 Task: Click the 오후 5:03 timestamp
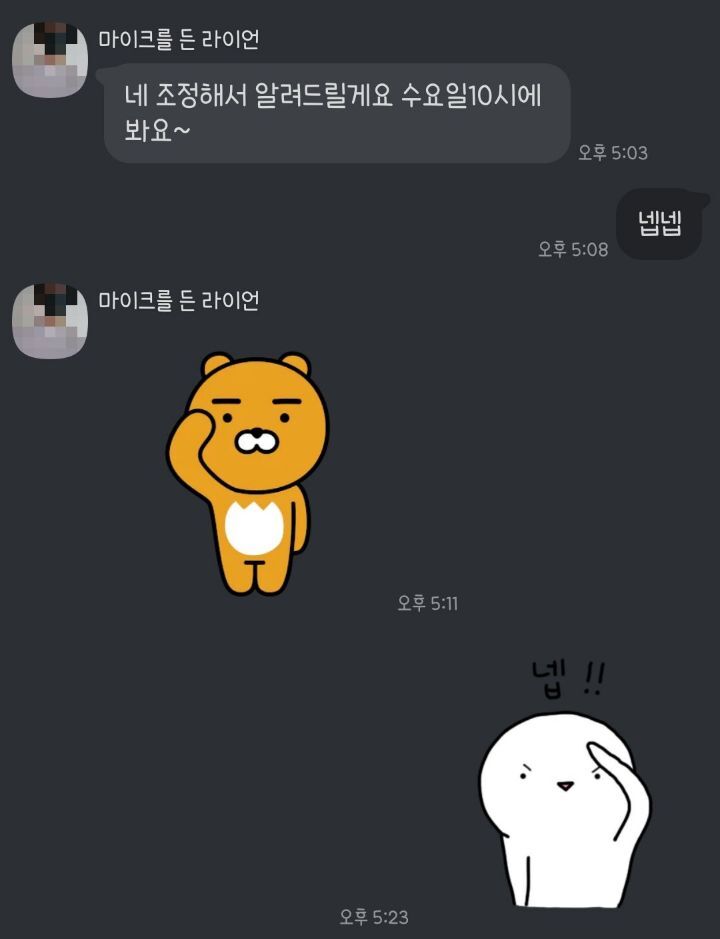coord(614,152)
